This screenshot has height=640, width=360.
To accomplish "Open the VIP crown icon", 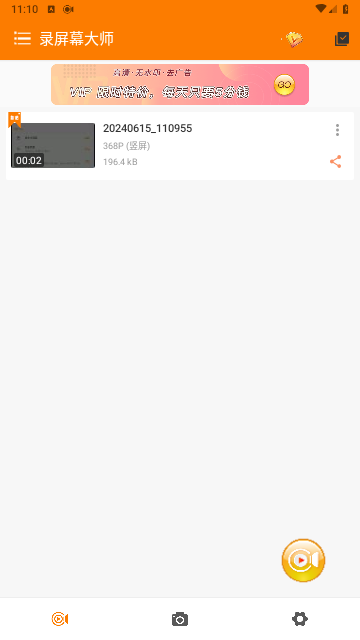I will 294,39.
